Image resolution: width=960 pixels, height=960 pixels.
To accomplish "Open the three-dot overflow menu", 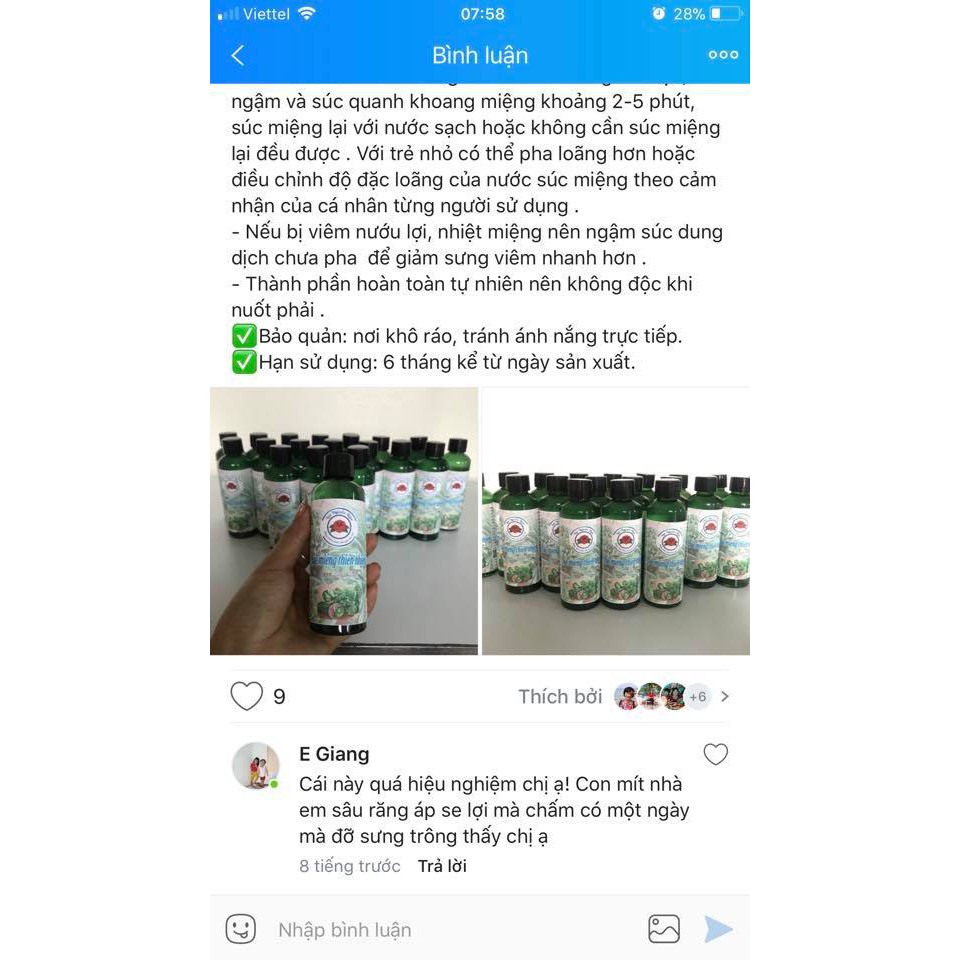I will pos(723,55).
